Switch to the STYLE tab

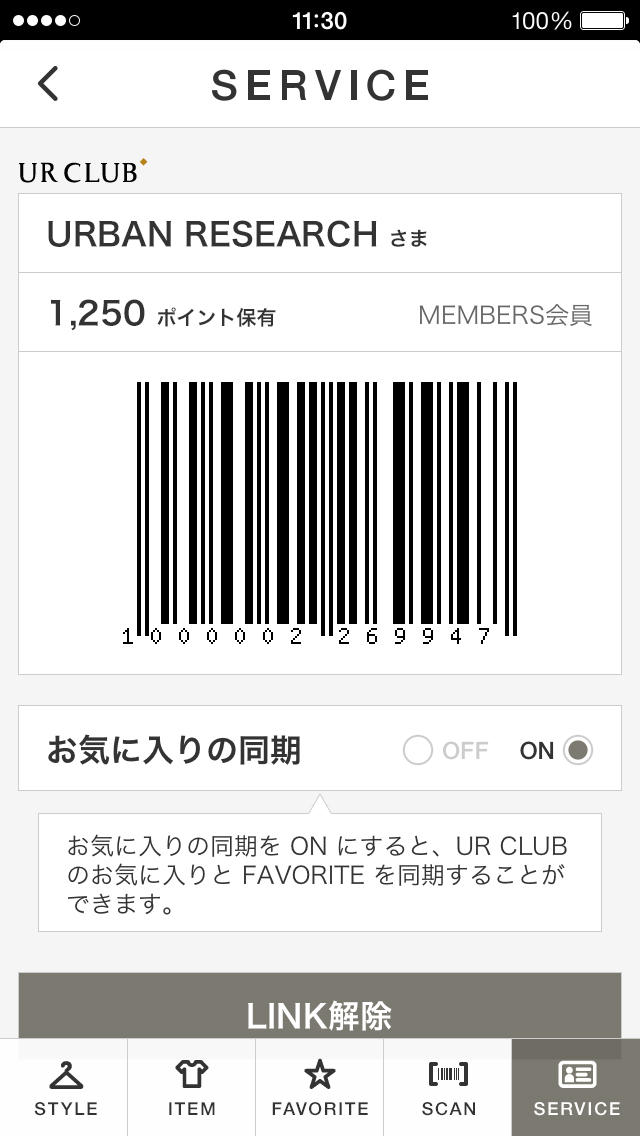[65, 1087]
